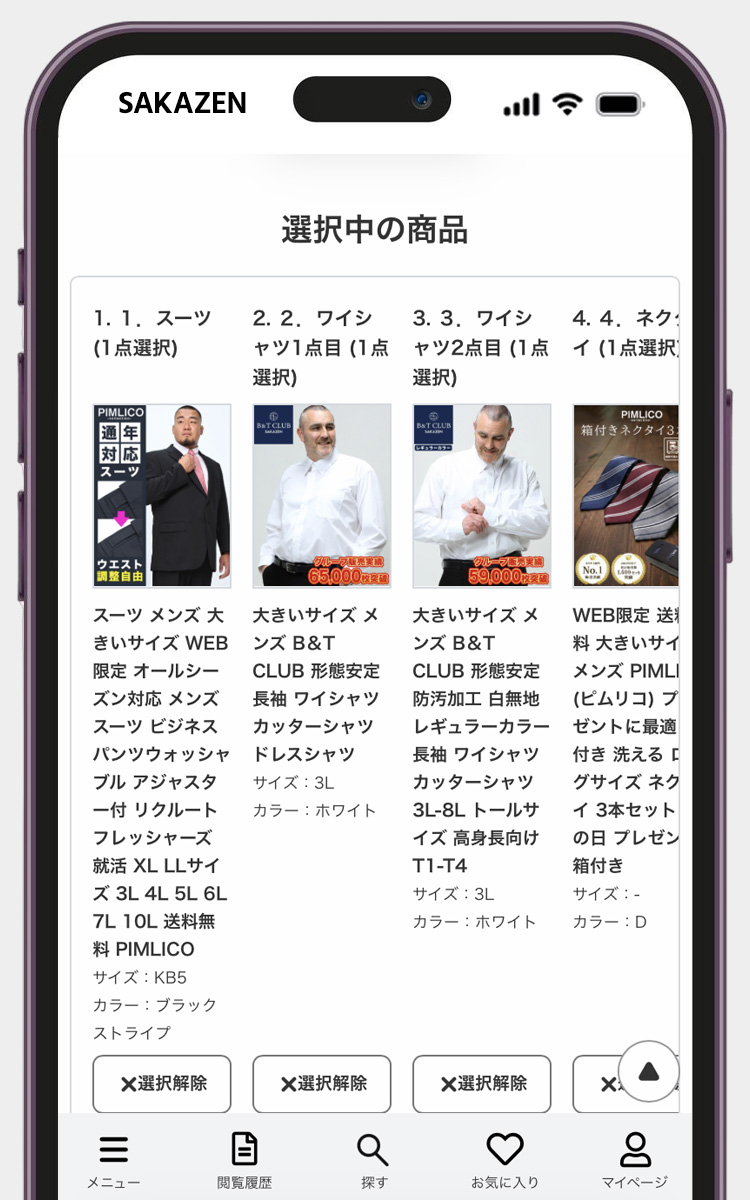View the B&T CLUB 65,000枚 shirt image
Viewport: 750px width, 1200px height.
322,496
